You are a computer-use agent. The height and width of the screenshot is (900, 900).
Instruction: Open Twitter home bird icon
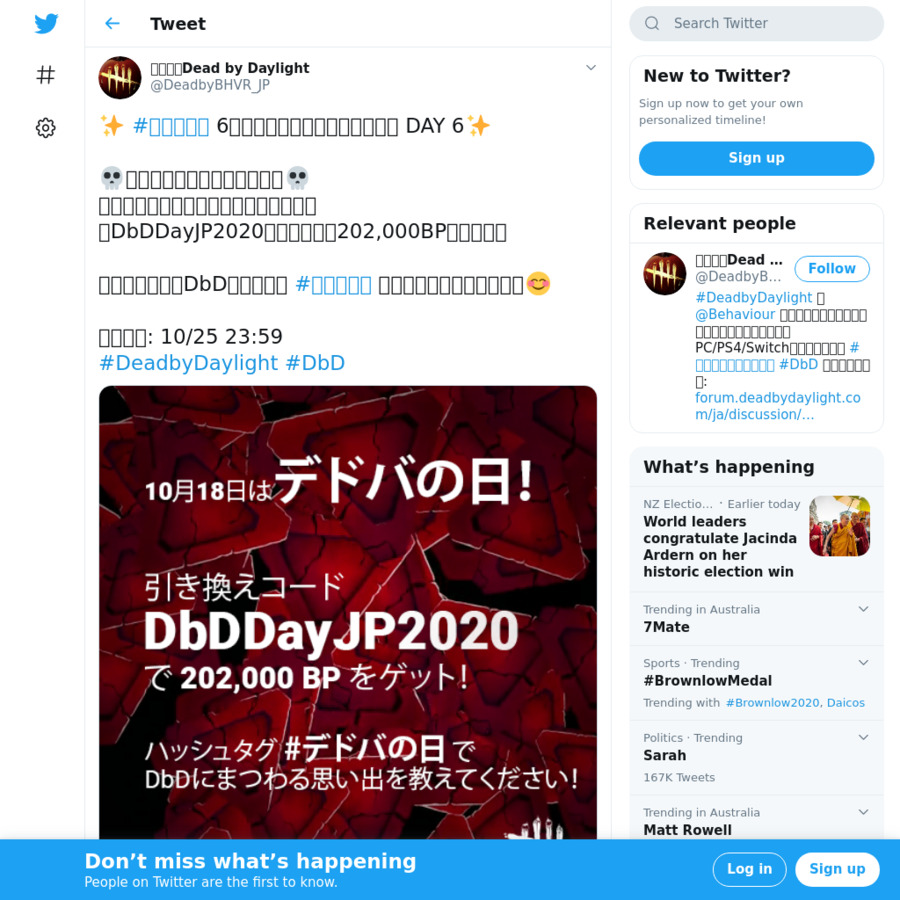click(x=46, y=24)
